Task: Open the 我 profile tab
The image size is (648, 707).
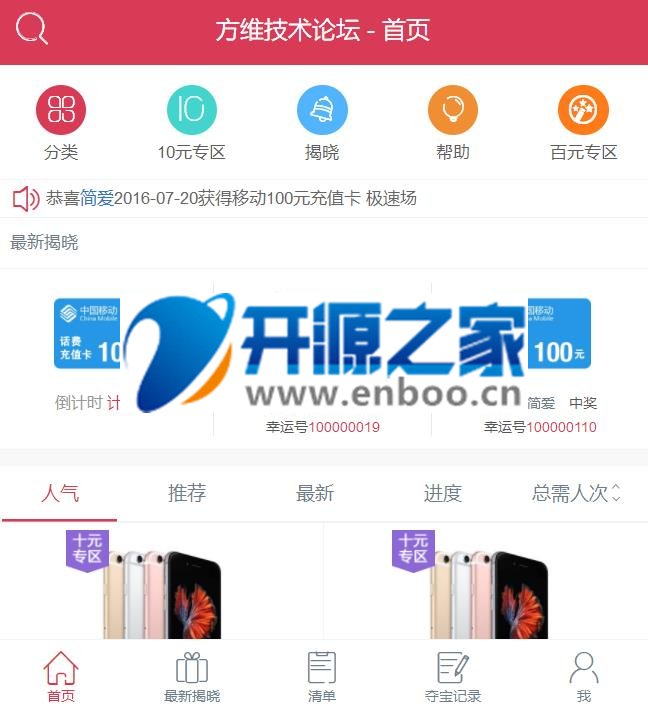Action: click(583, 676)
